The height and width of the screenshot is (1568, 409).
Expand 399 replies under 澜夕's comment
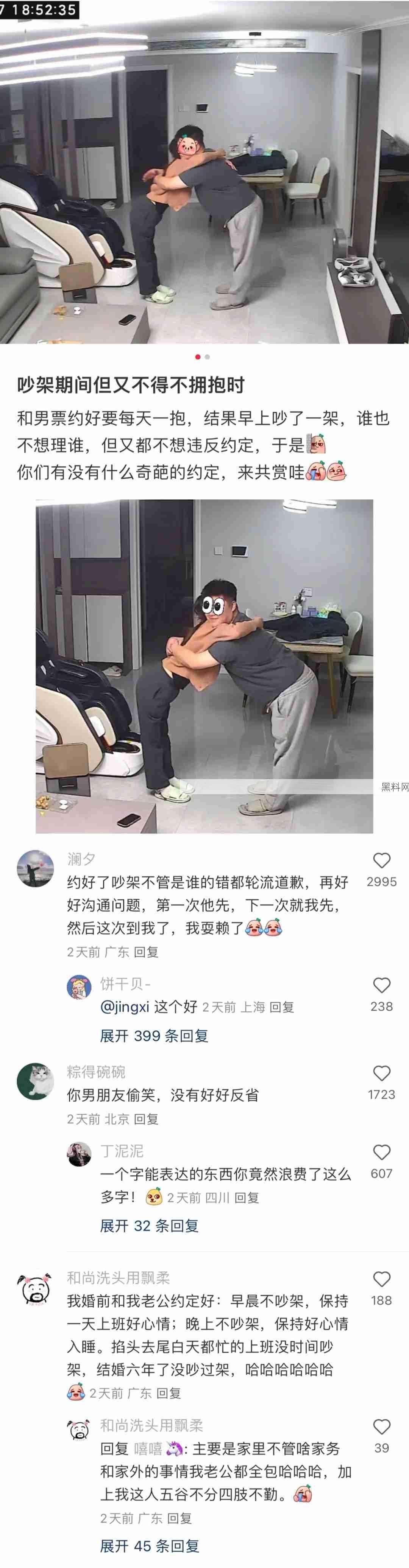[x=154, y=1035]
